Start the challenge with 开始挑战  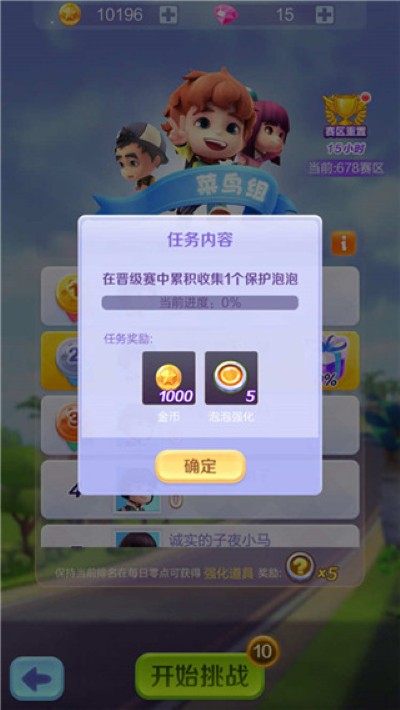[x=200, y=676]
